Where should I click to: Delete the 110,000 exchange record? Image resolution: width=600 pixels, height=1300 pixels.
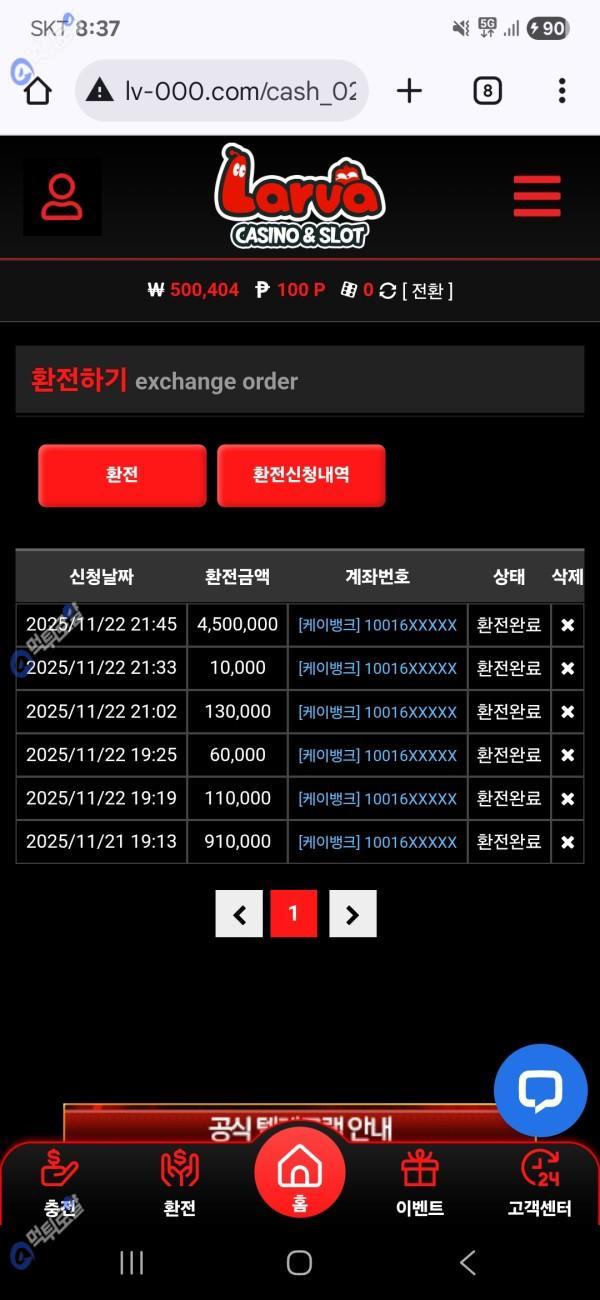click(567, 799)
